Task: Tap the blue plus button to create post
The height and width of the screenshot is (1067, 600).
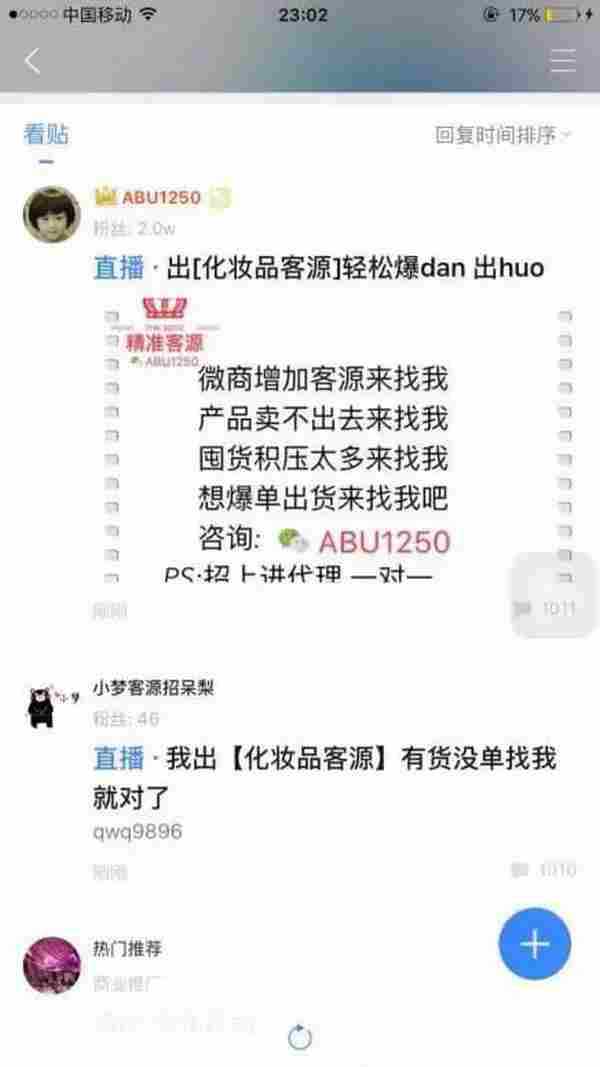Action: pos(535,944)
